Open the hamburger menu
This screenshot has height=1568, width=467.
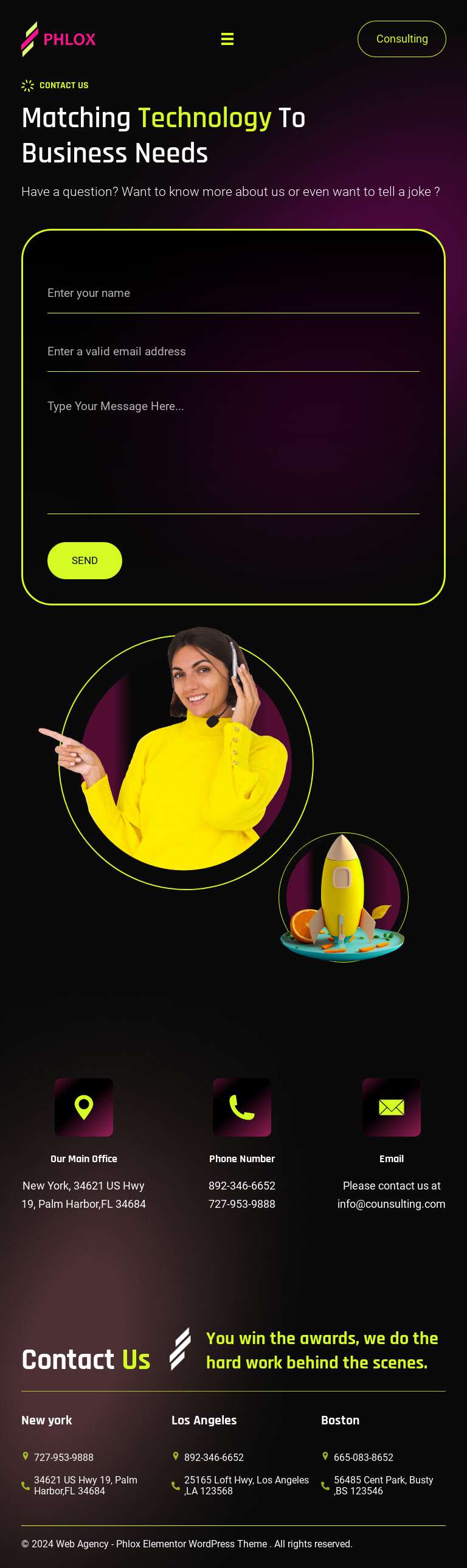(227, 39)
